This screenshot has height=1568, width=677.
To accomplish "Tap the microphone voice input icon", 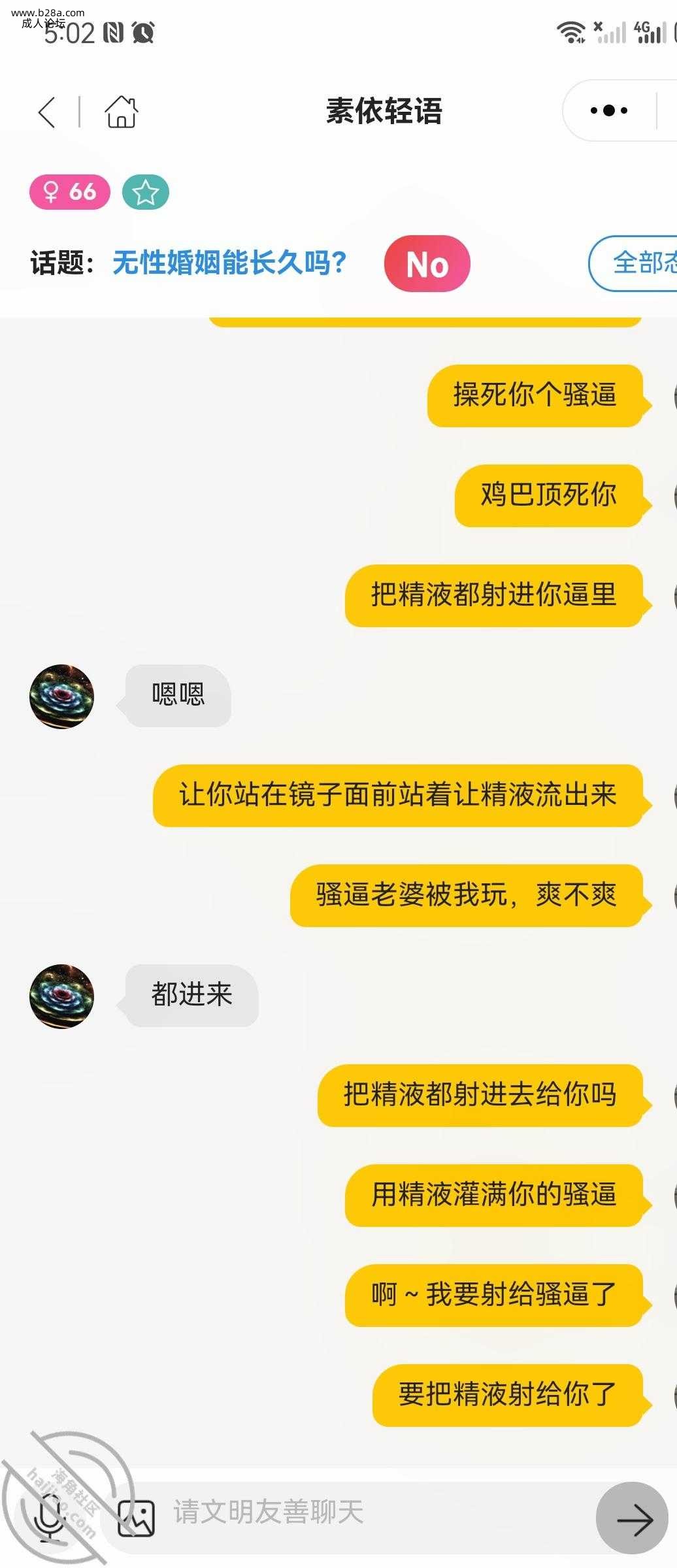I will point(51,1517).
